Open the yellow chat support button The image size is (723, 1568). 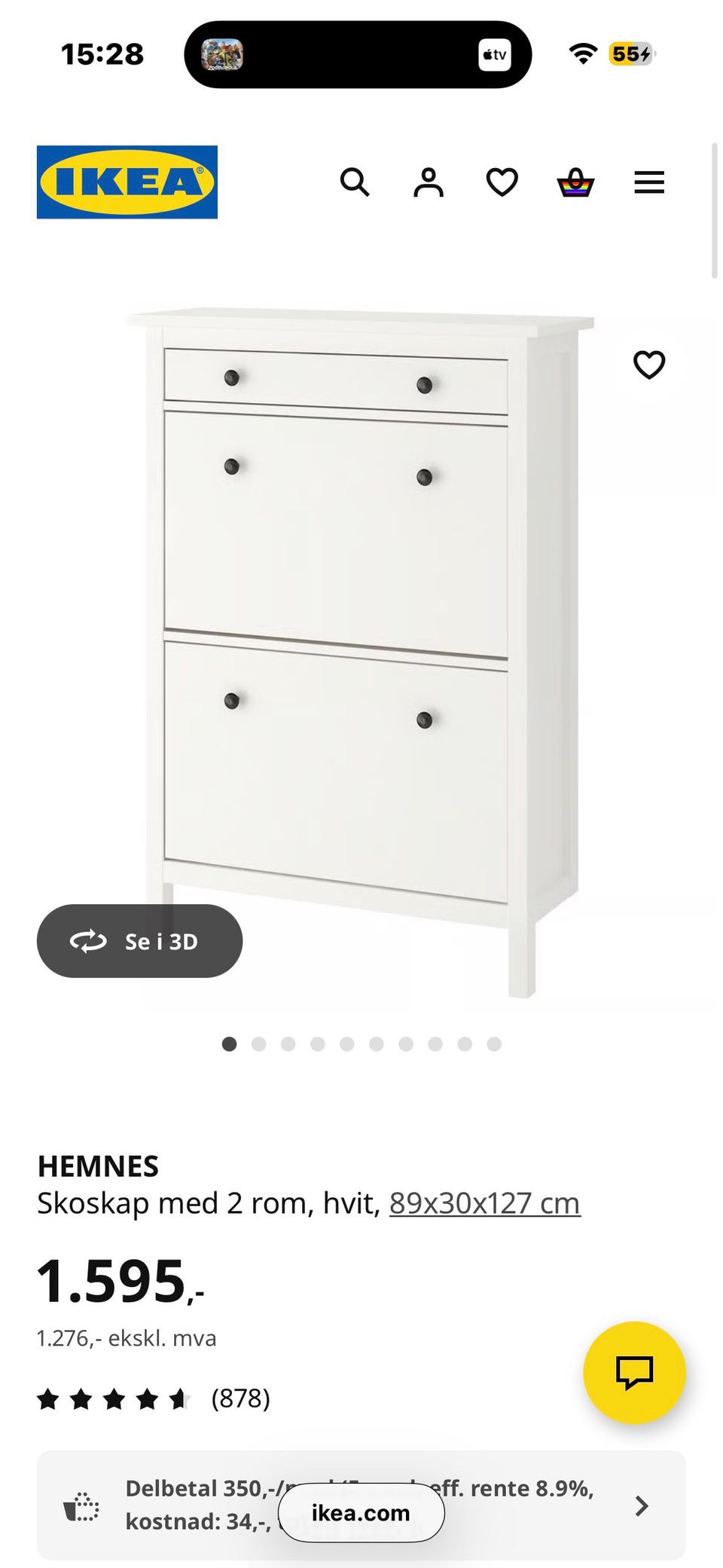[x=634, y=1372]
